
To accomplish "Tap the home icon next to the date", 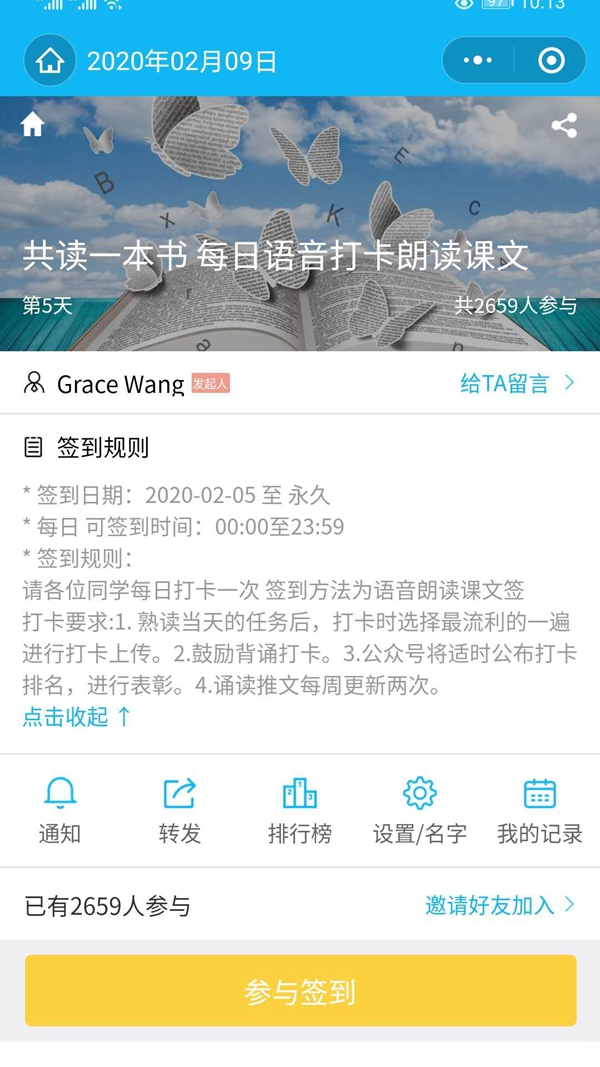I will point(50,60).
